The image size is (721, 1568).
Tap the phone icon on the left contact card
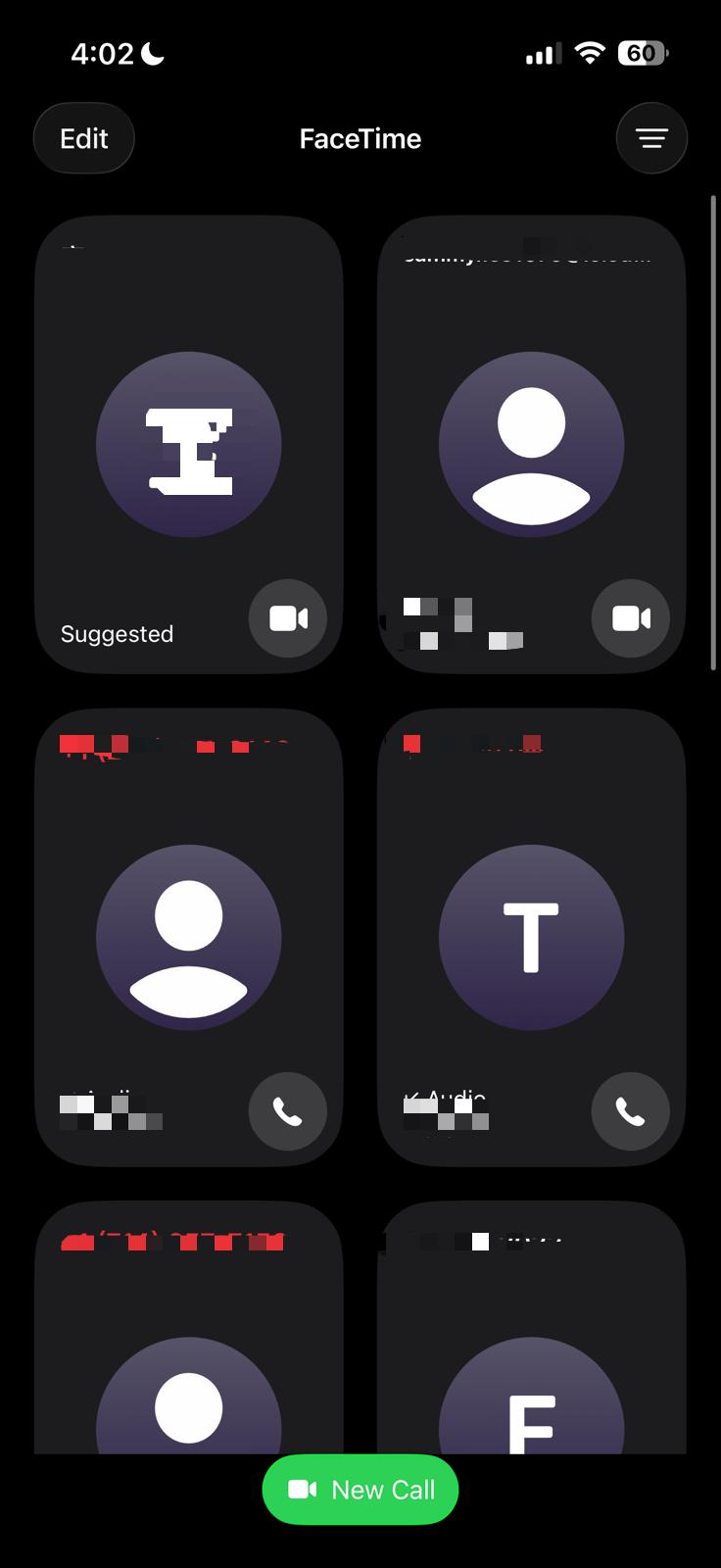tap(287, 1111)
